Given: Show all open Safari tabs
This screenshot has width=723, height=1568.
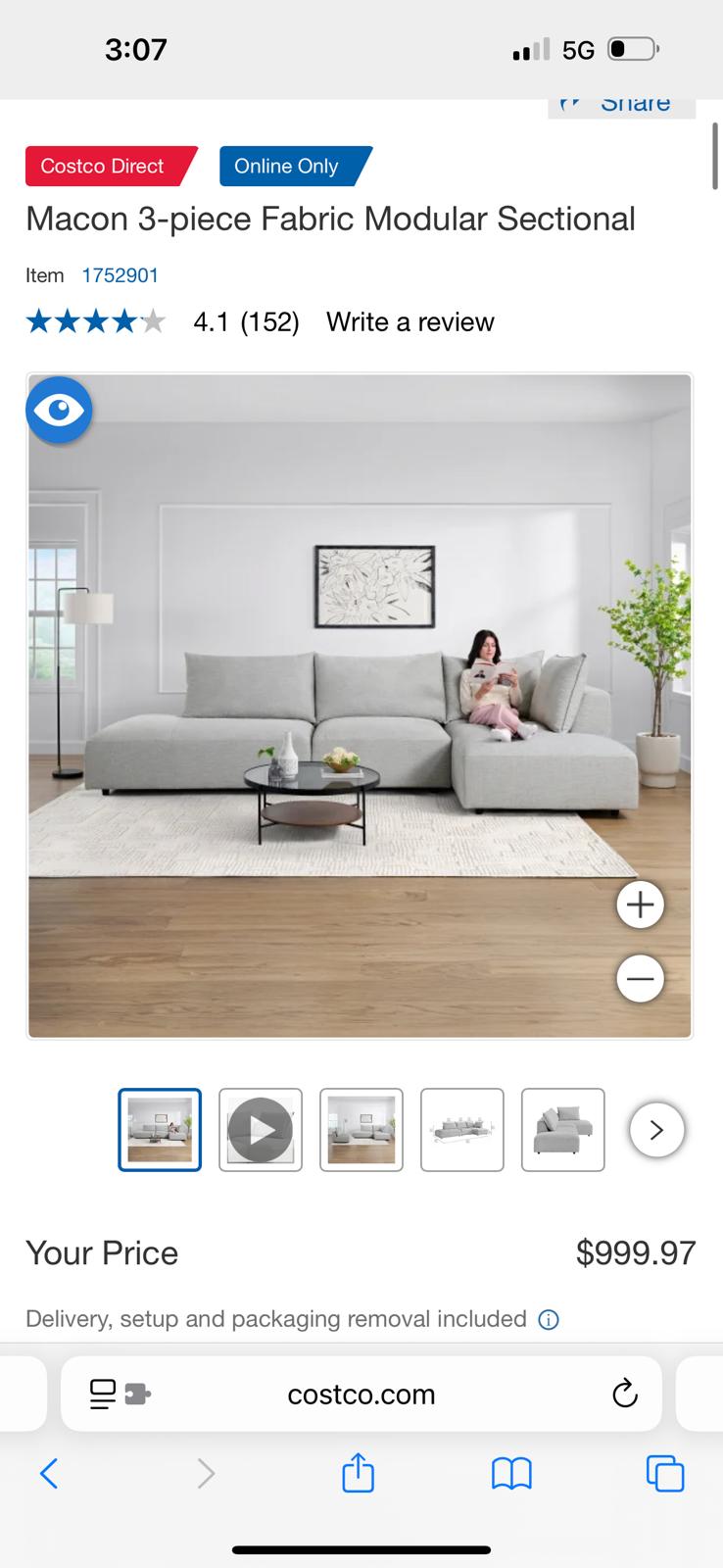Looking at the screenshot, I should tap(665, 1473).
